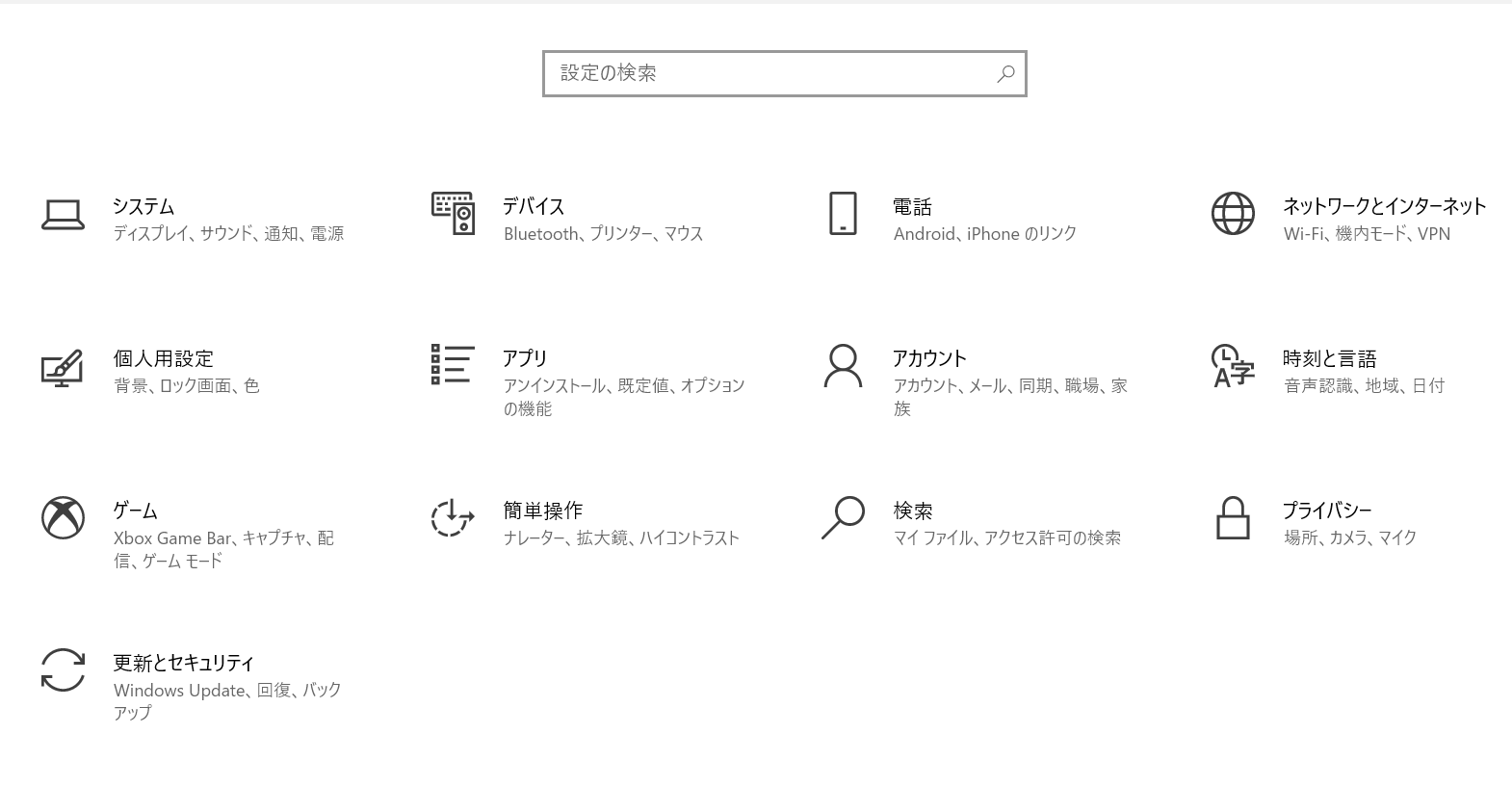Image resolution: width=1512 pixels, height=786 pixels.
Task: Open ネットワークとインターネット settings
Action: [x=1384, y=207]
